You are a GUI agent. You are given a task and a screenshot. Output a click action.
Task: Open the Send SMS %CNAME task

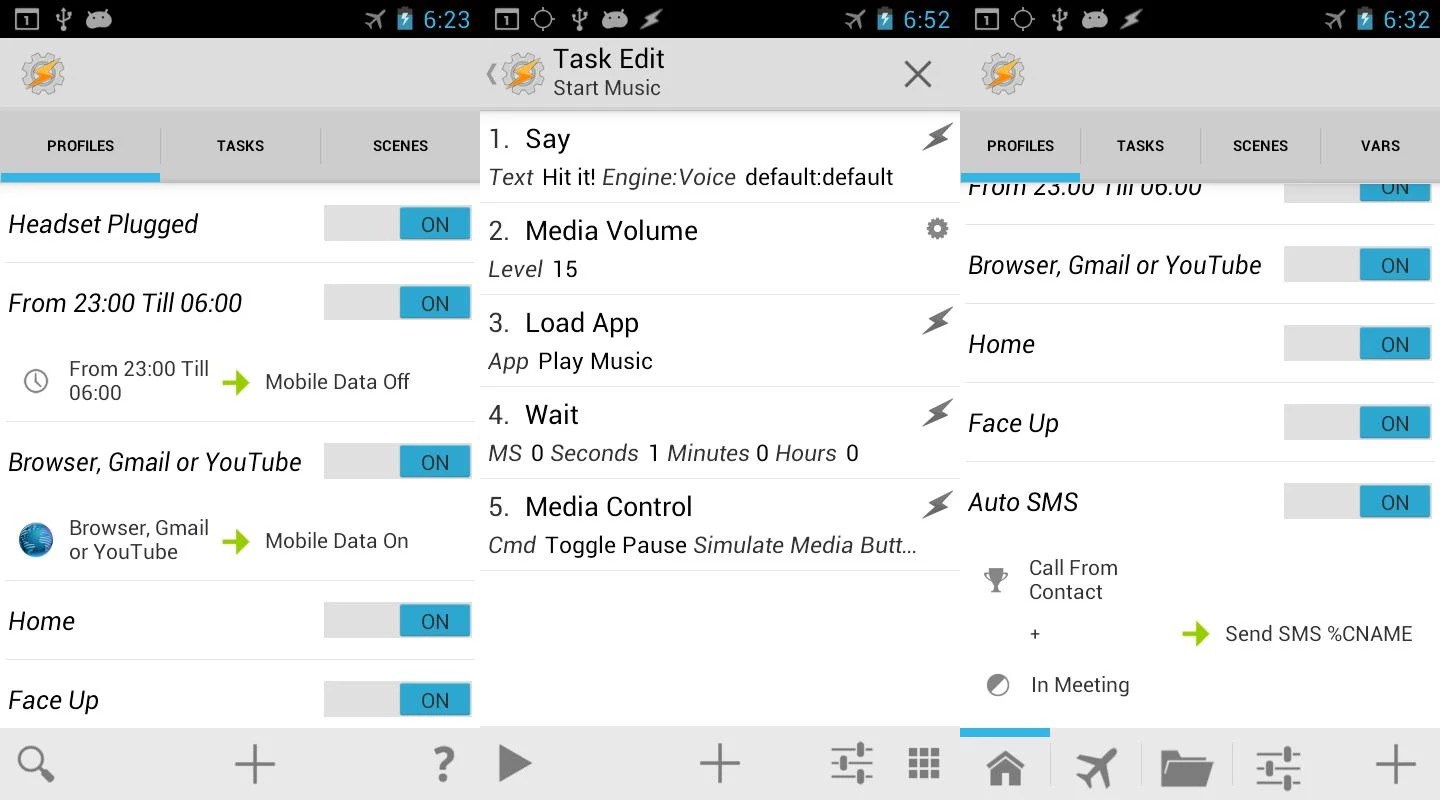coord(1318,634)
